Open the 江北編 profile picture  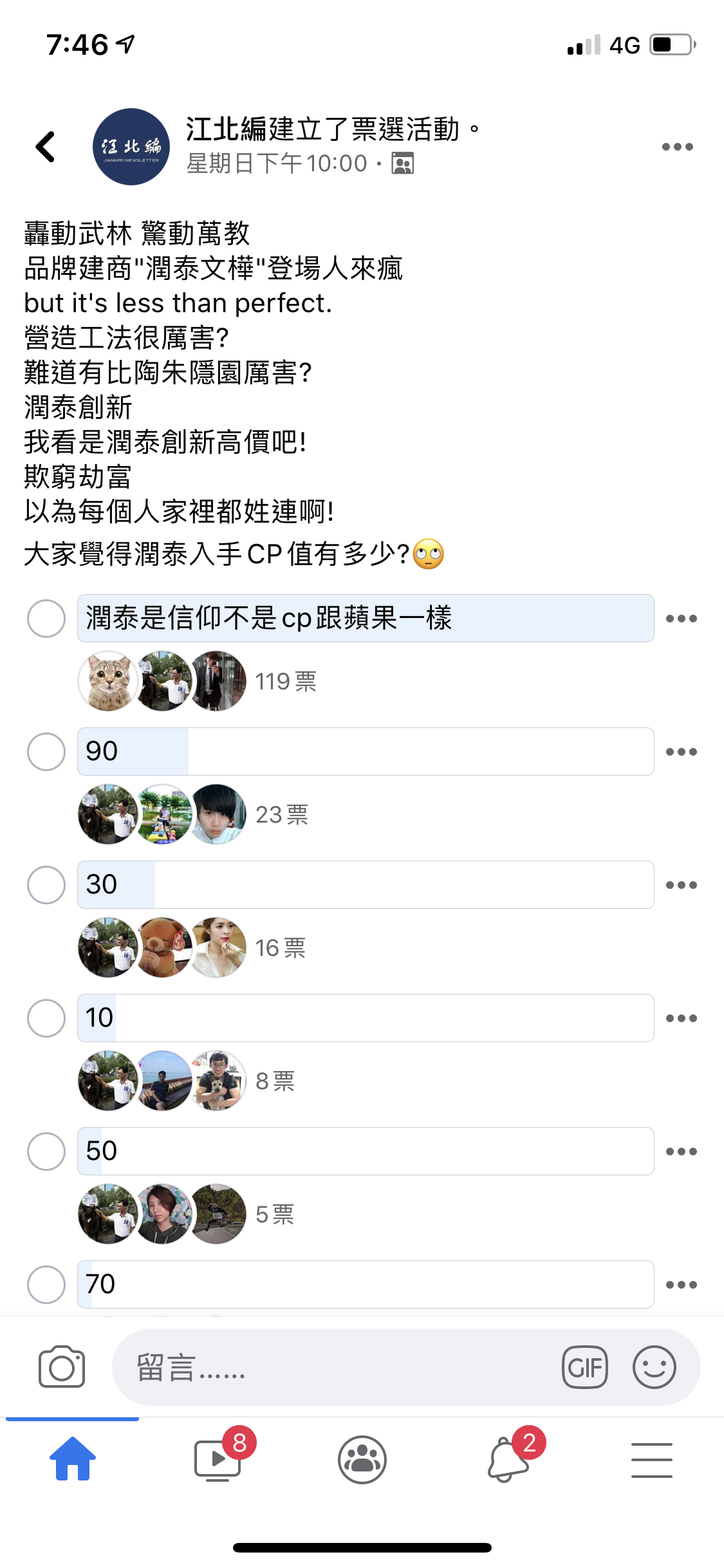coord(131,147)
